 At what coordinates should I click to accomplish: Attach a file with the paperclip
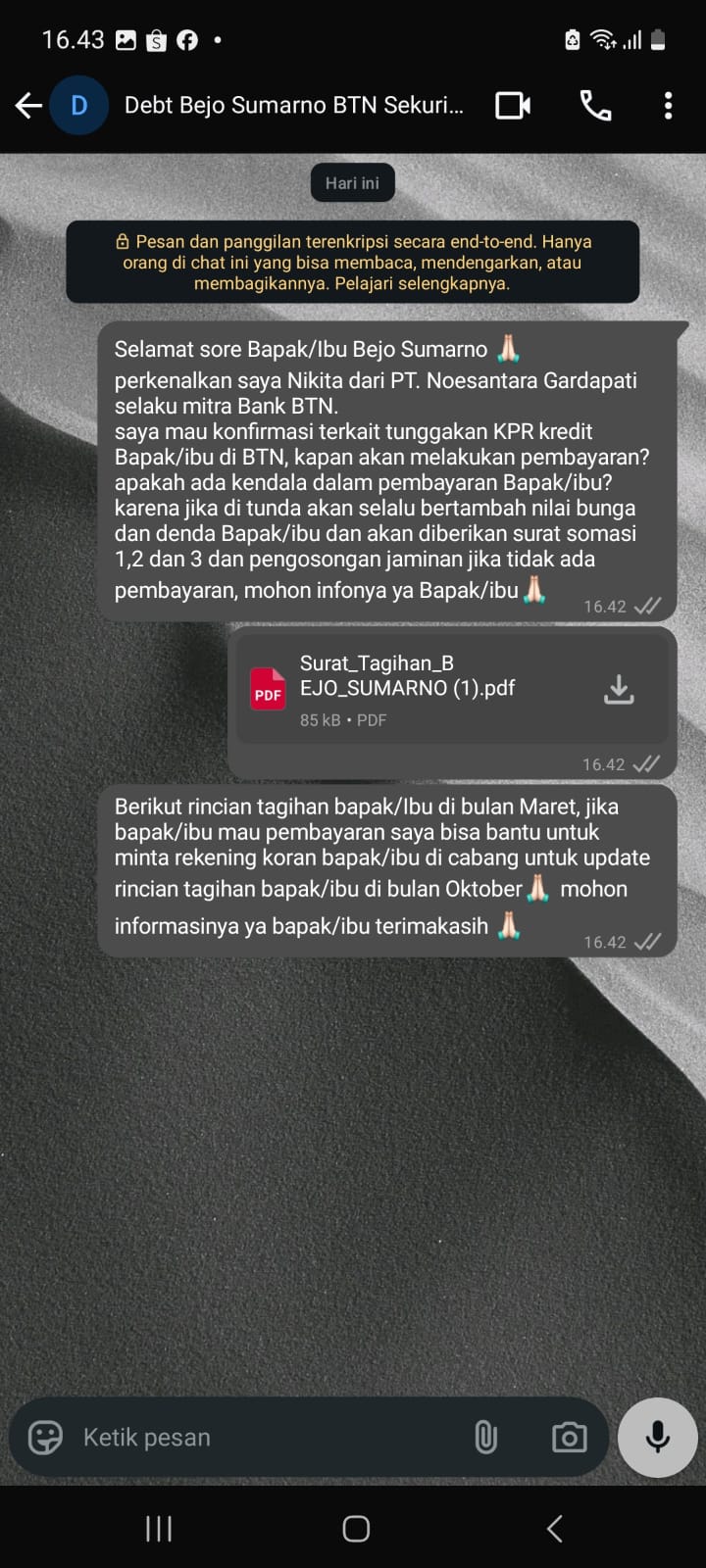click(485, 1438)
